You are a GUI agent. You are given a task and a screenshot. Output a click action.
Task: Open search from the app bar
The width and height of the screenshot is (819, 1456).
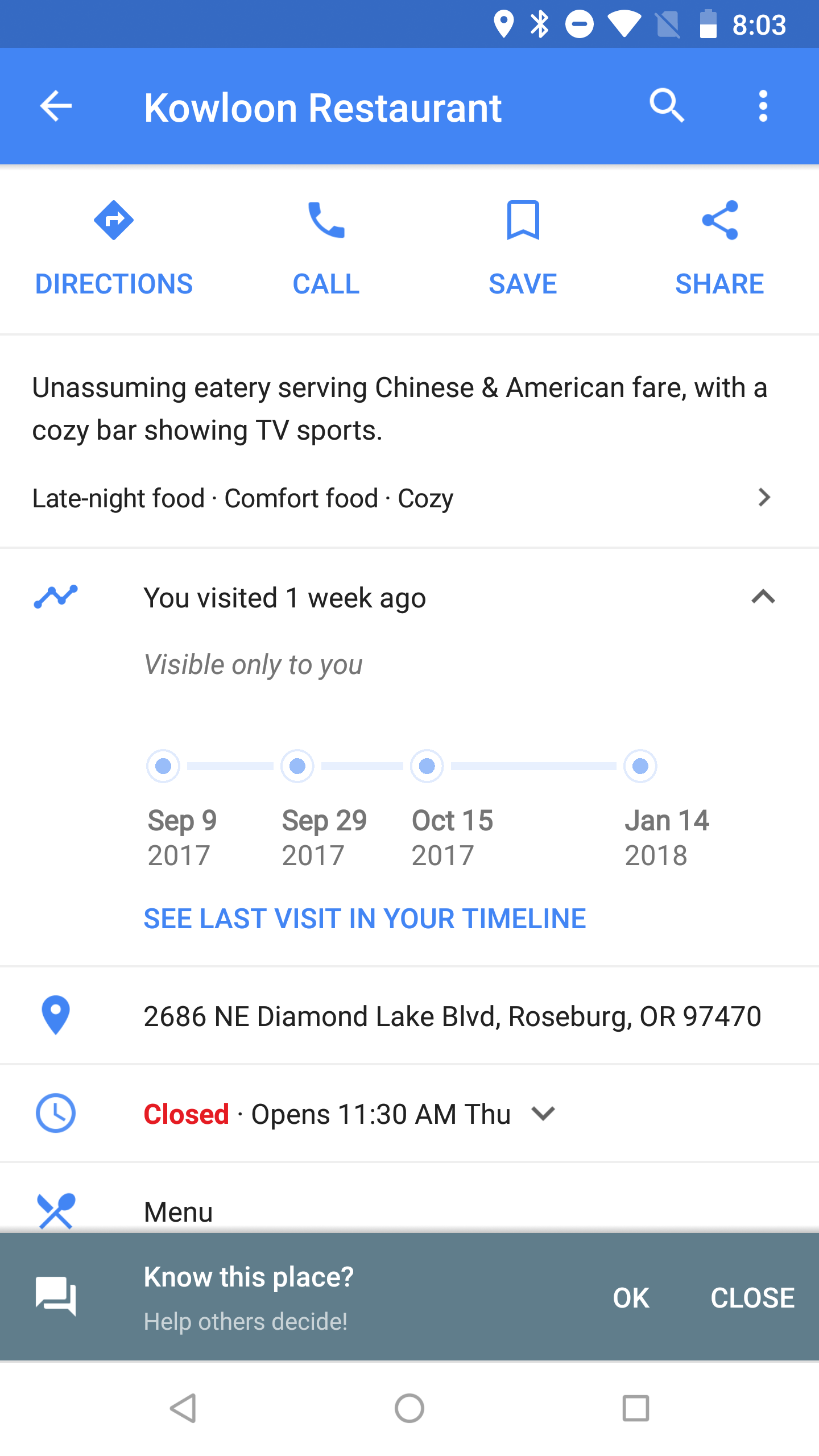pos(667,106)
